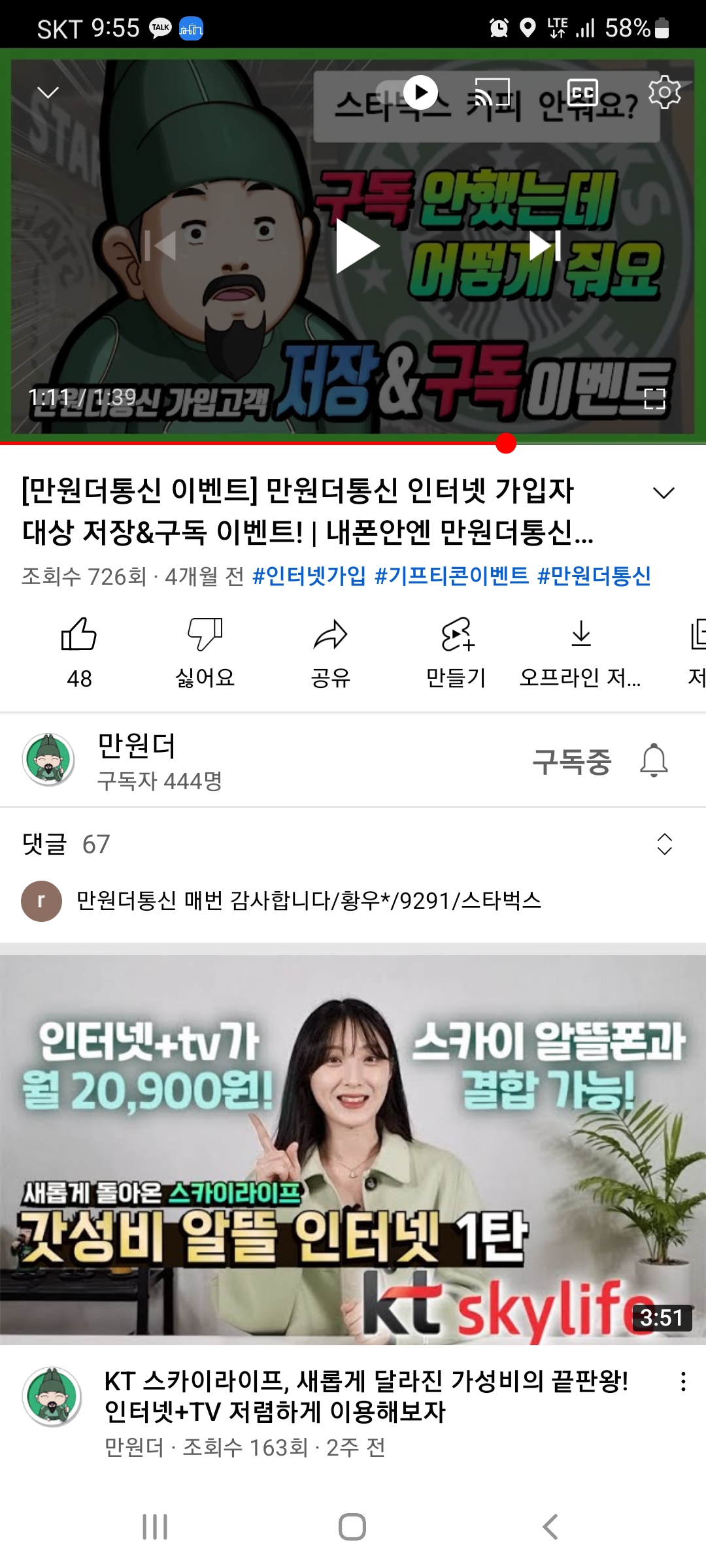Cast the video to a device
The width and height of the screenshot is (706, 1568).
(x=492, y=93)
